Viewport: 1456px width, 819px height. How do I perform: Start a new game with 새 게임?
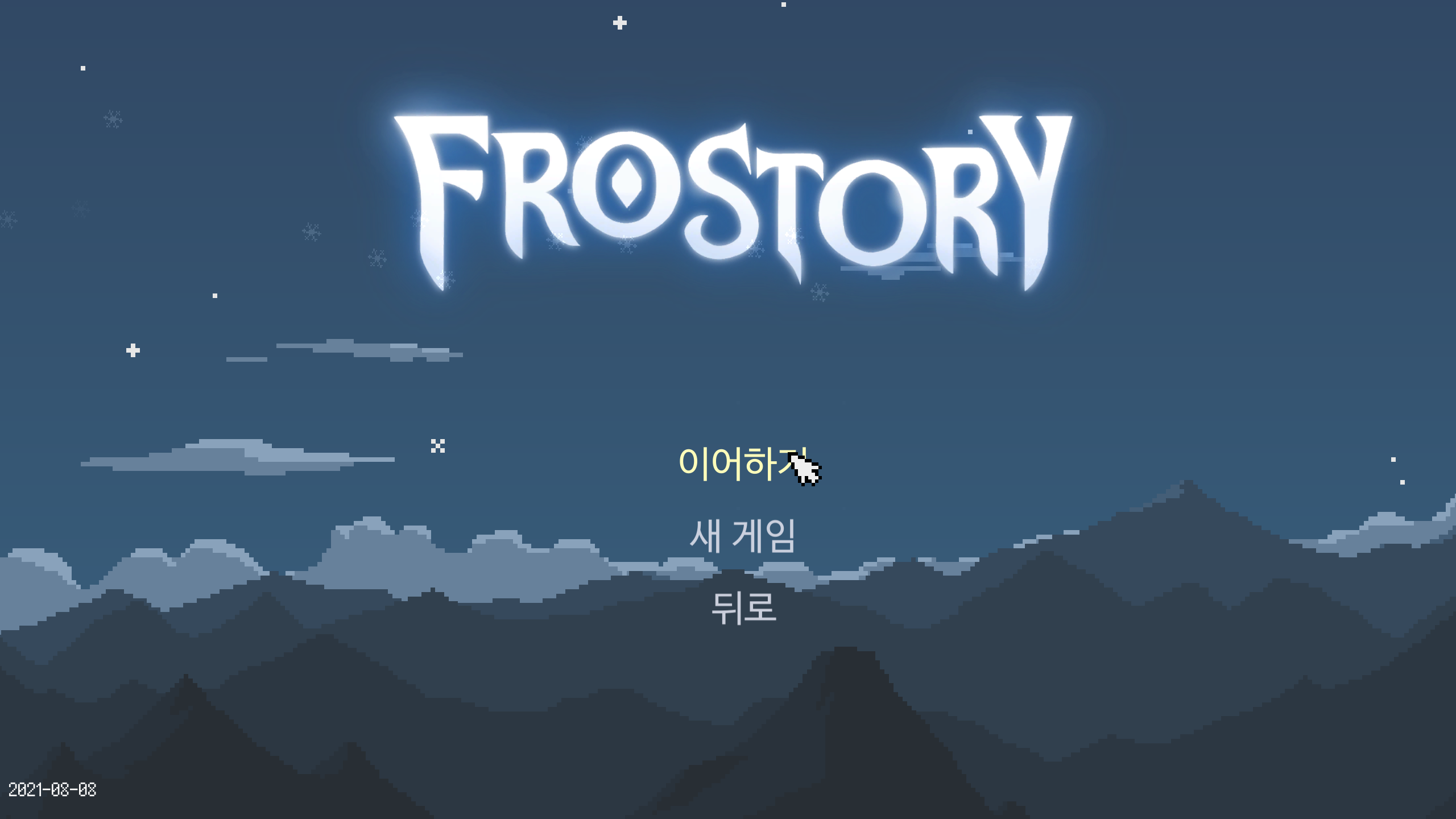(742, 536)
